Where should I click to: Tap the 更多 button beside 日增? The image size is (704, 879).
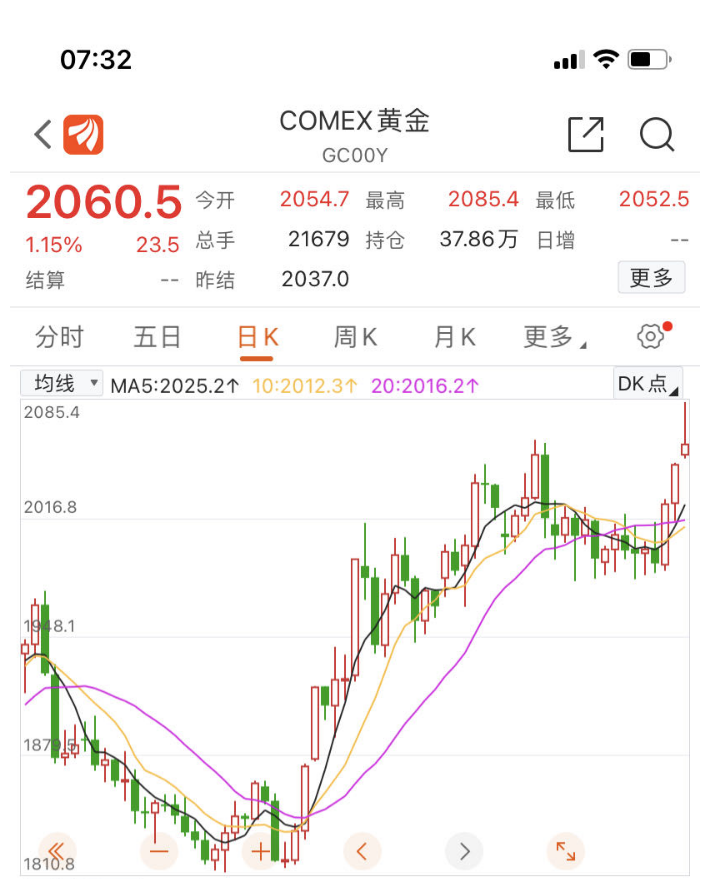pyautogui.click(x=651, y=277)
